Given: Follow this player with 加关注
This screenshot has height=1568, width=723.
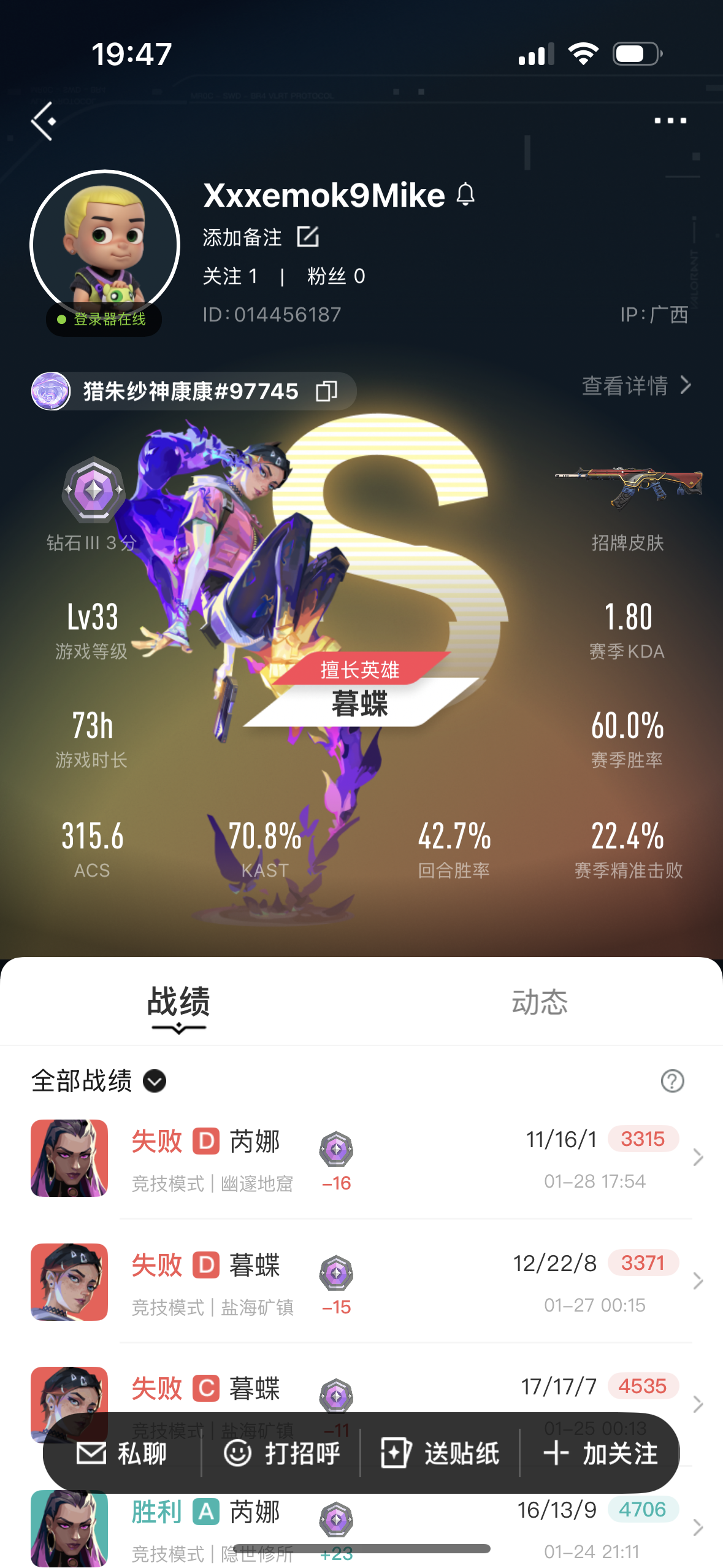Looking at the screenshot, I should point(601,1453).
